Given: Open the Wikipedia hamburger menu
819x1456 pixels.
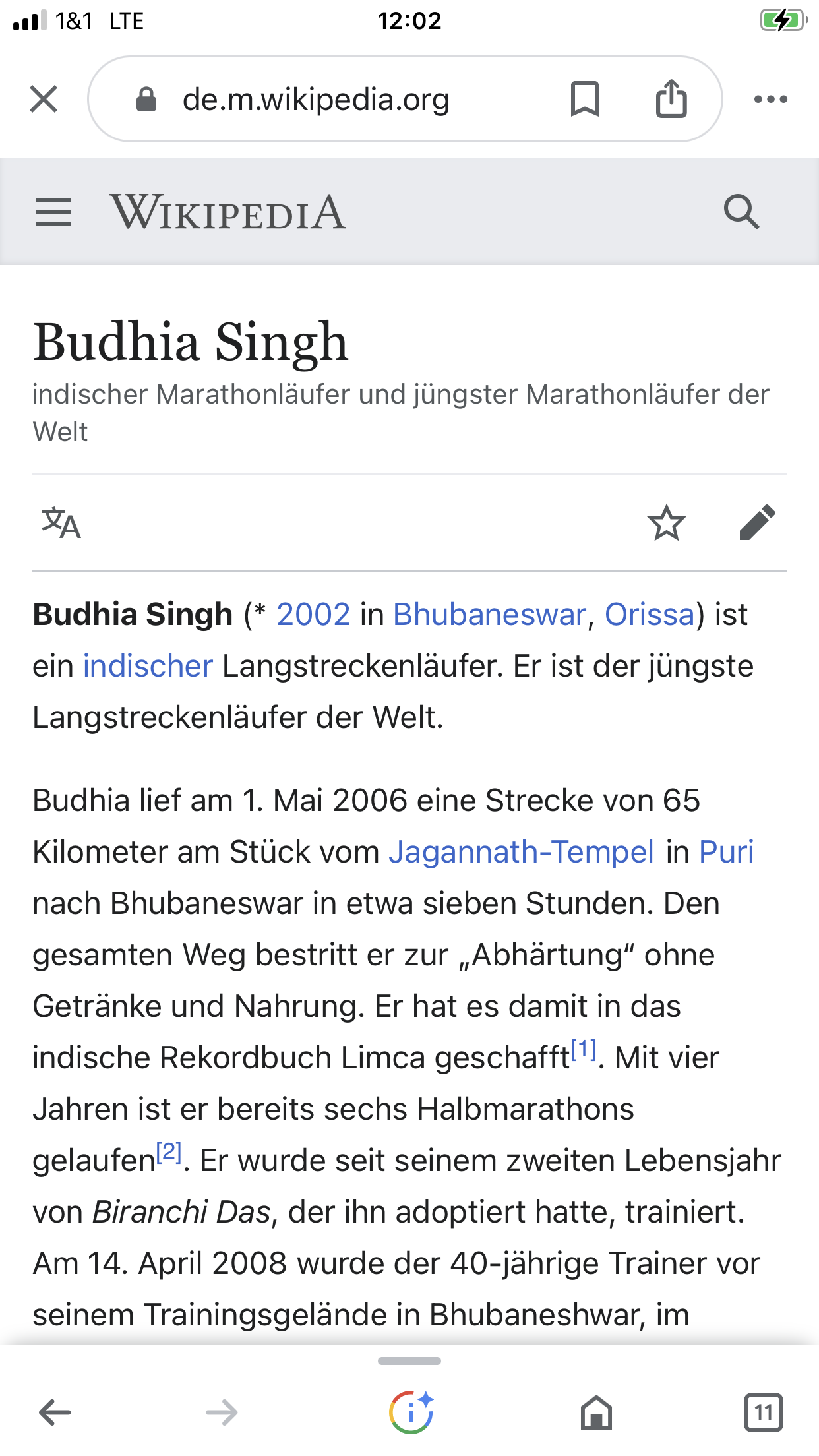Looking at the screenshot, I should (53, 212).
